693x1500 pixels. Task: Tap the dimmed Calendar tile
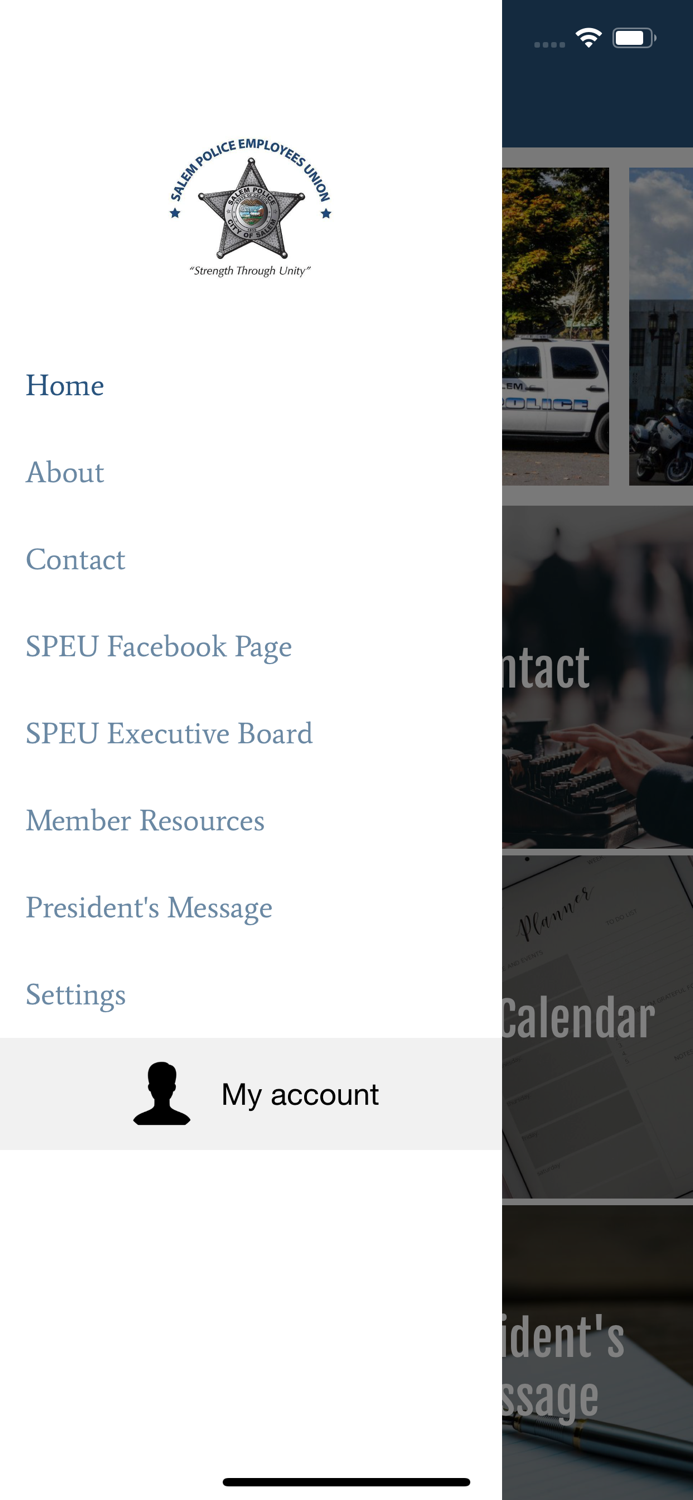(597, 1026)
